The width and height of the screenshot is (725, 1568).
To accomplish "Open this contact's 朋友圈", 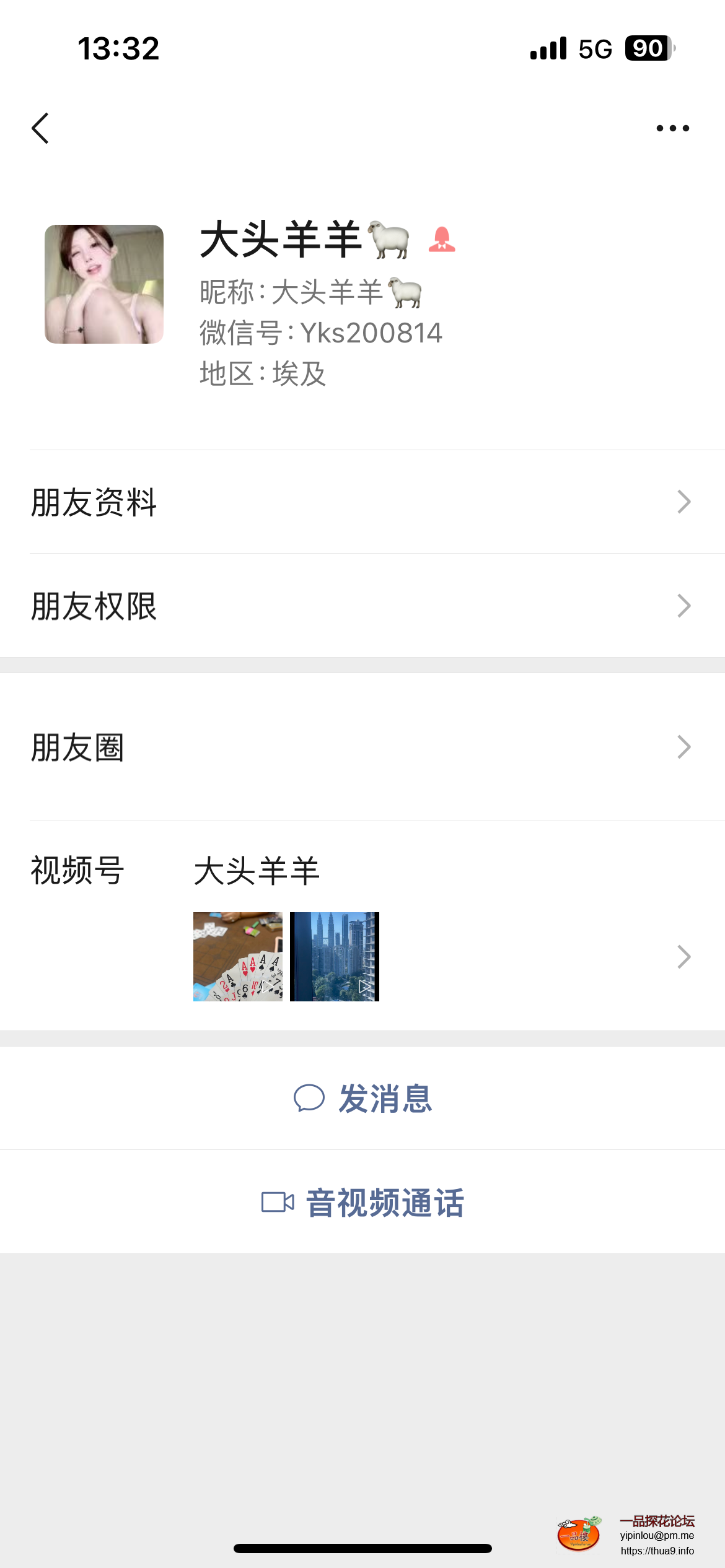I will (362, 747).
